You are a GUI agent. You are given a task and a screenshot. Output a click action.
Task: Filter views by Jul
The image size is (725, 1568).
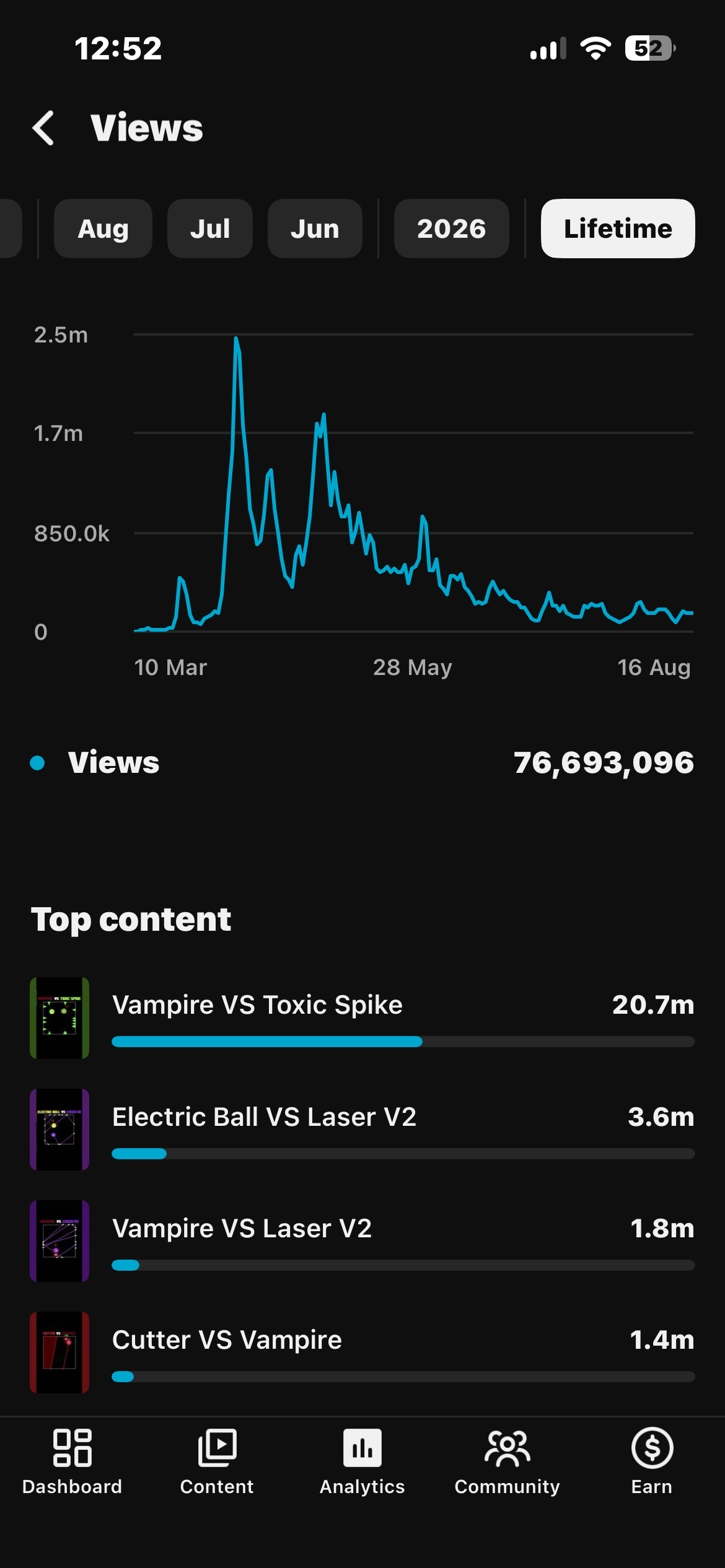210,229
